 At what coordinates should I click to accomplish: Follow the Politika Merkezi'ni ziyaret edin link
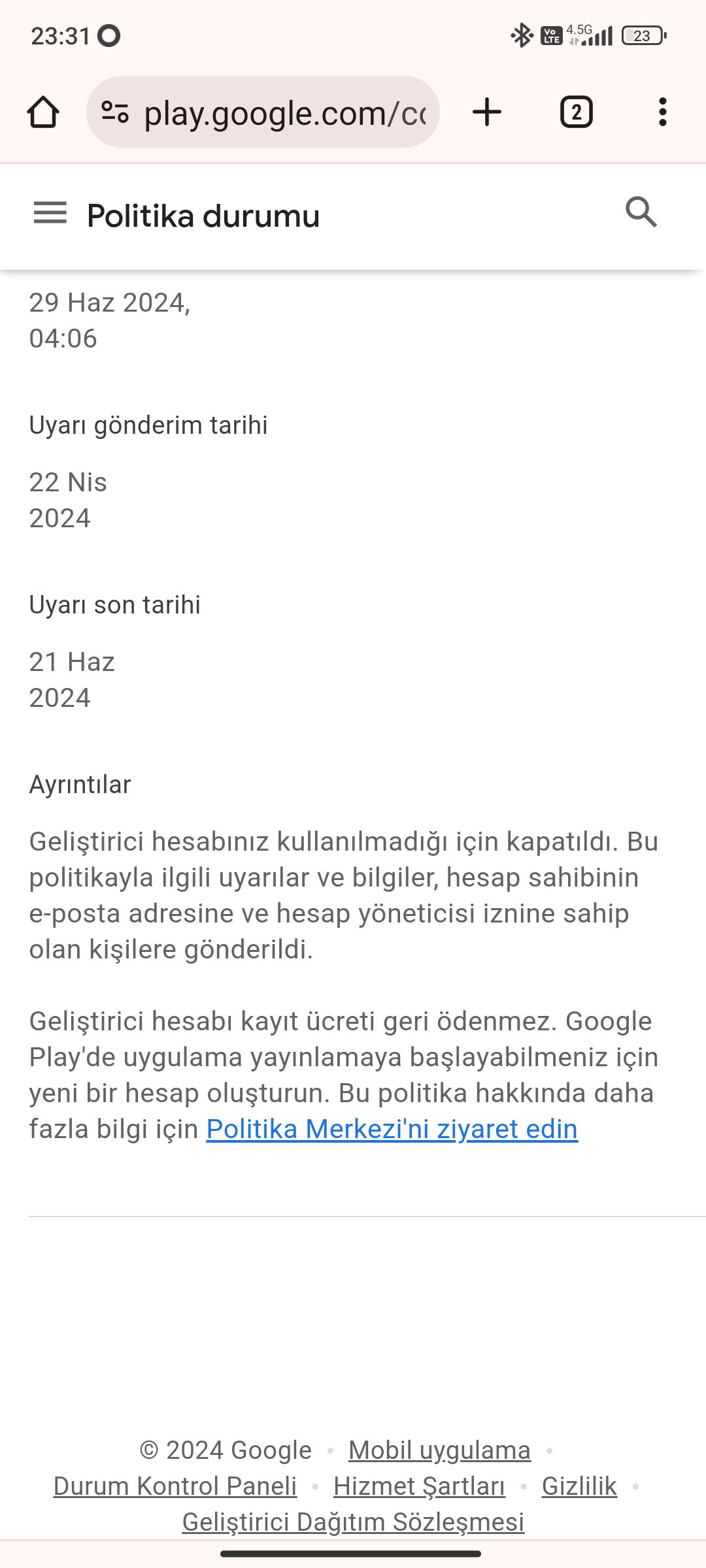click(392, 1129)
